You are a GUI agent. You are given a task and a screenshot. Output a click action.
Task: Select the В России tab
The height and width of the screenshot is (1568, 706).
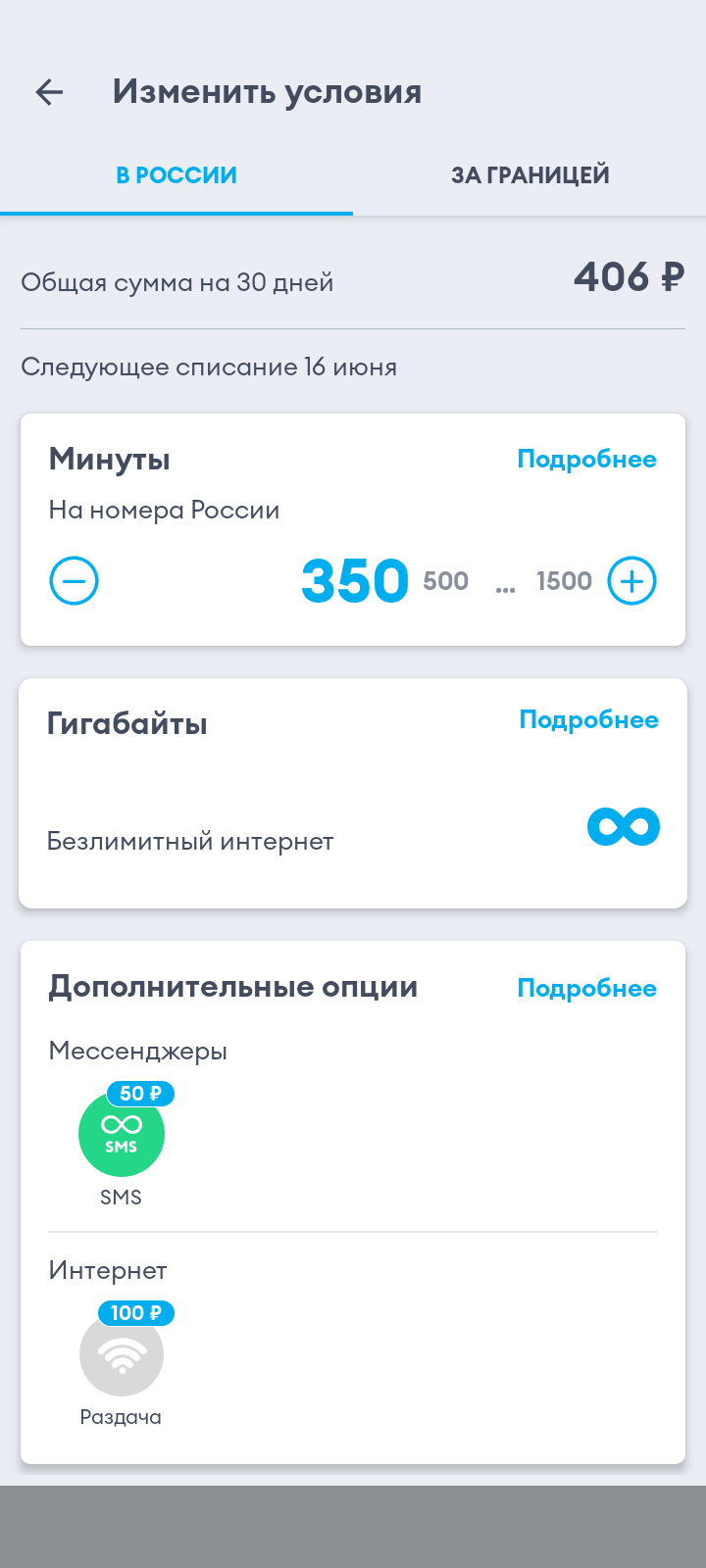click(176, 175)
